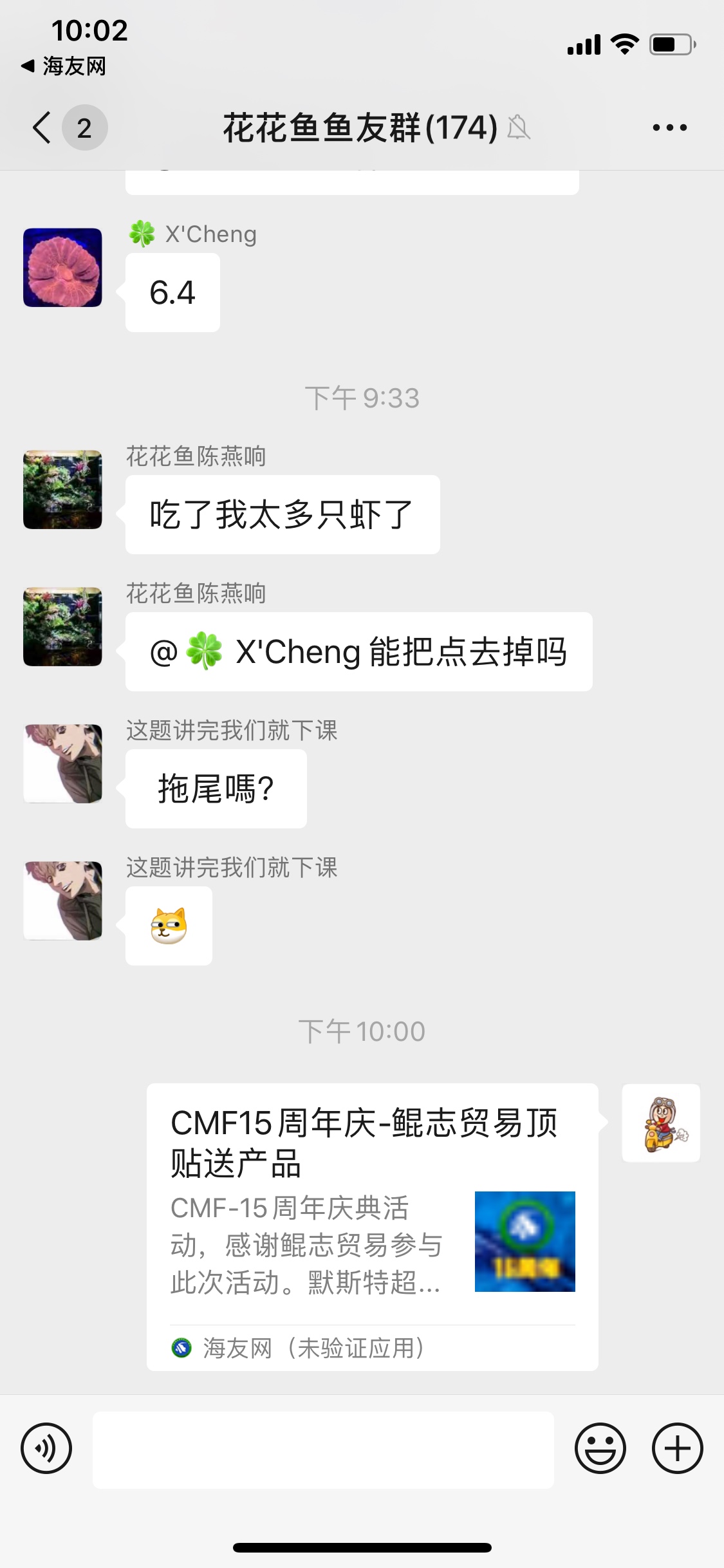724x1568 pixels.
Task: Switch to voice message input
Action: pos(46,1448)
